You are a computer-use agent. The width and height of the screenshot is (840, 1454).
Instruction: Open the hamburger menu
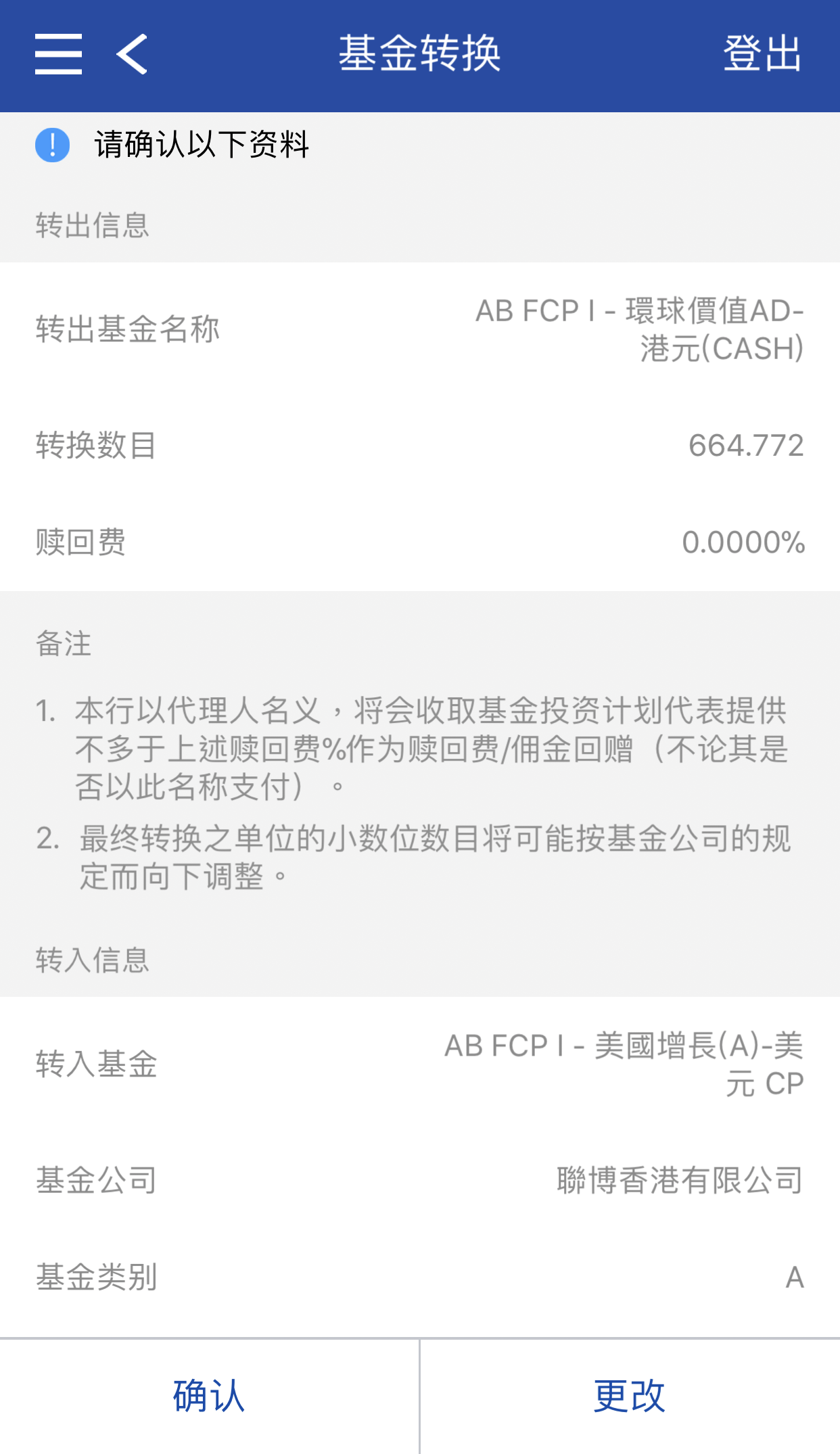(59, 54)
